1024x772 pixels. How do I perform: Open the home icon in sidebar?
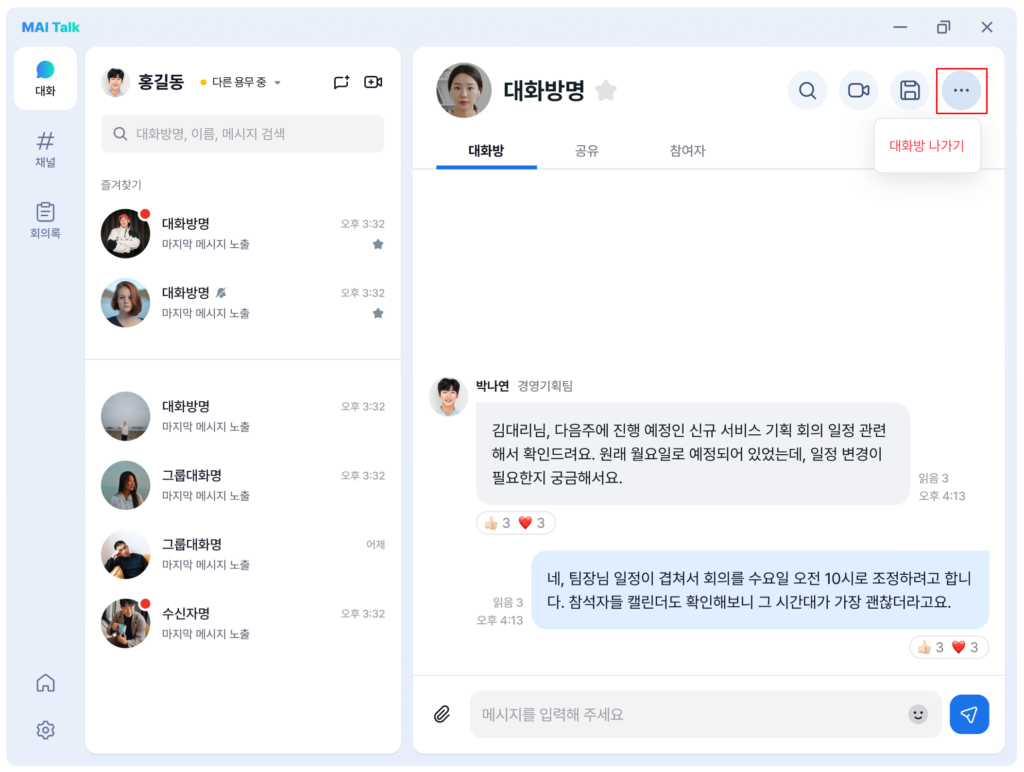pyautogui.click(x=45, y=683)
